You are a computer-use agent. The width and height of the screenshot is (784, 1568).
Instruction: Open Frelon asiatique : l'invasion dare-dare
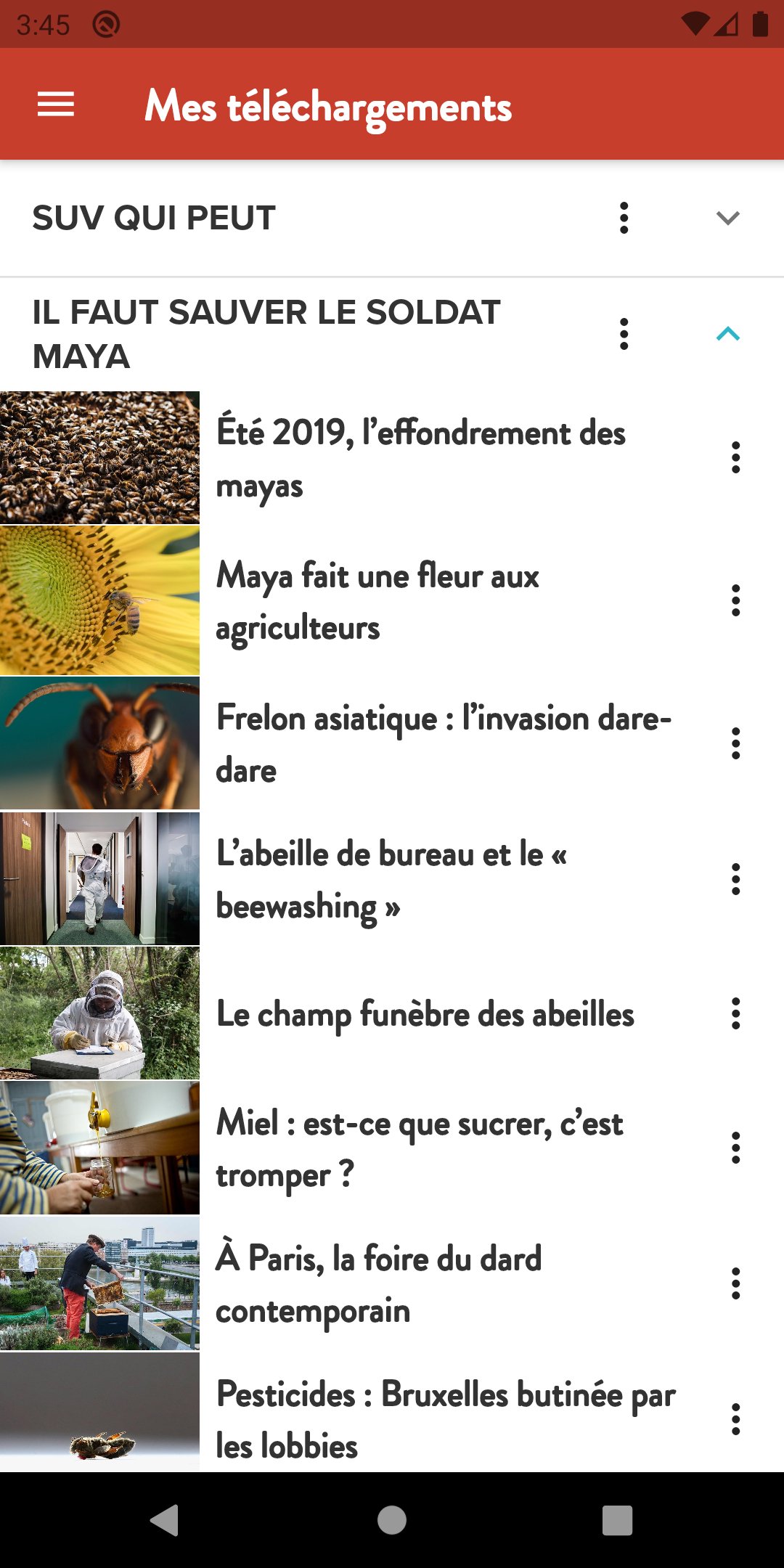click(x=443, y=743)
